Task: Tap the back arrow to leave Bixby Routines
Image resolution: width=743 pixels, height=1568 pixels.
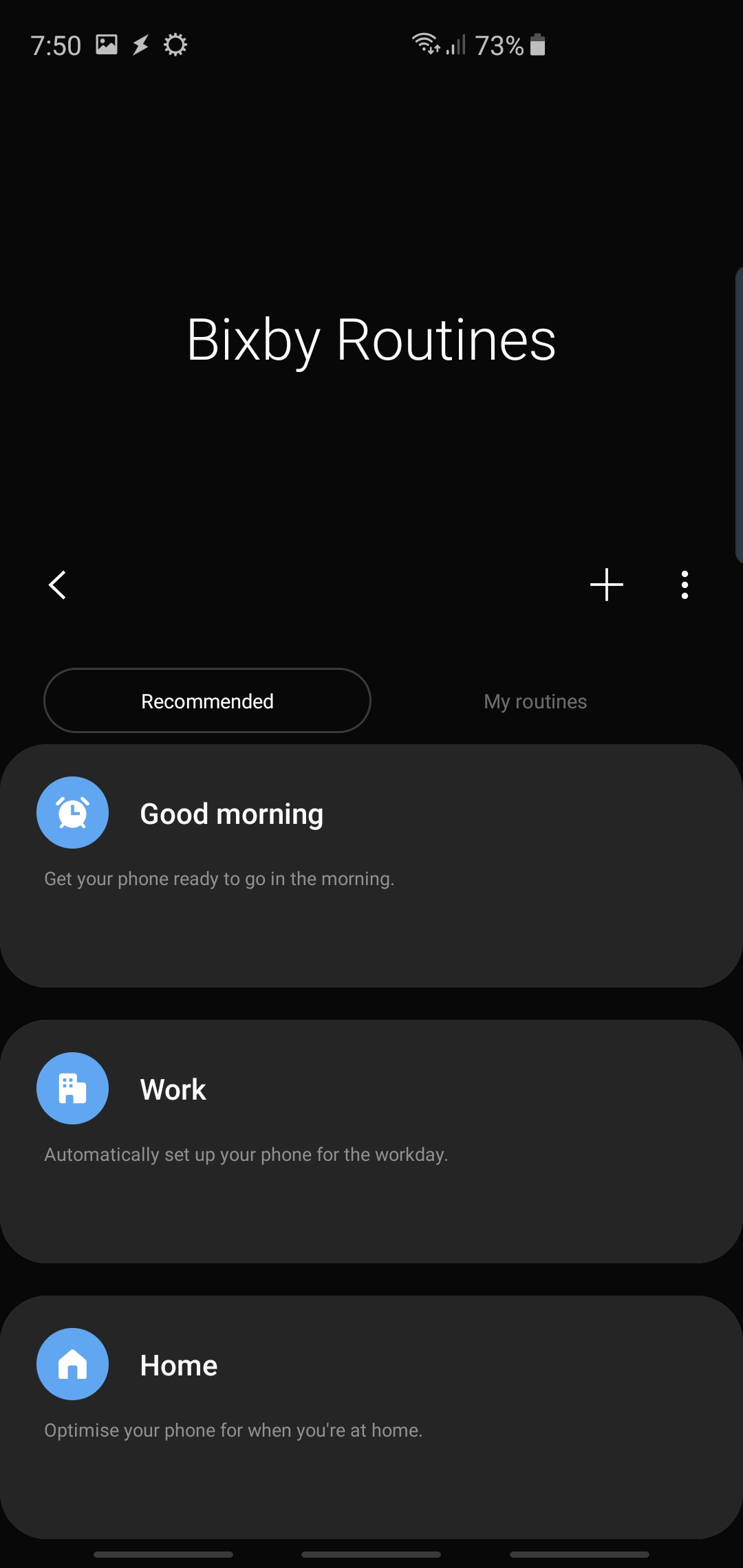Action: coord(57,585)
